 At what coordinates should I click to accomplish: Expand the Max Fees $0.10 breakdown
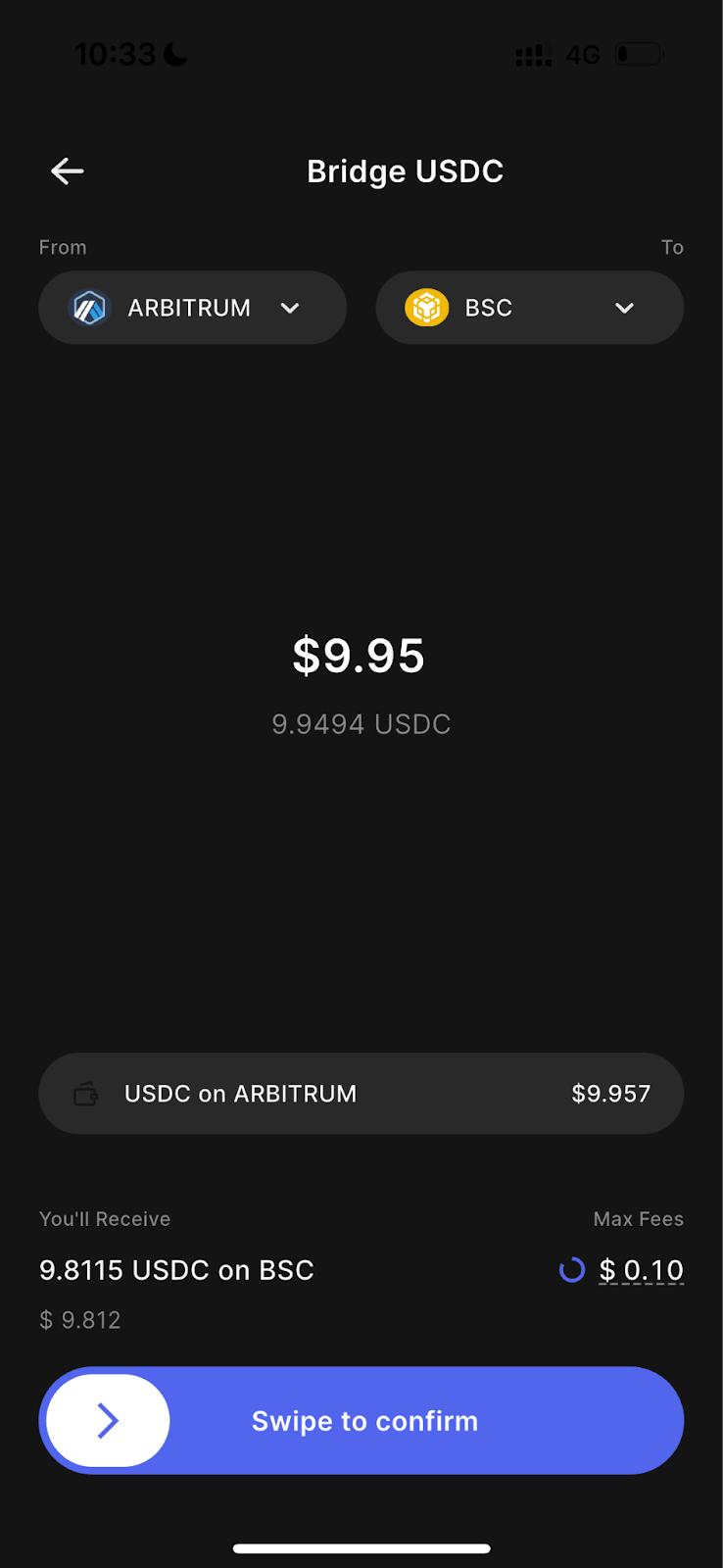coord(642,1270)
